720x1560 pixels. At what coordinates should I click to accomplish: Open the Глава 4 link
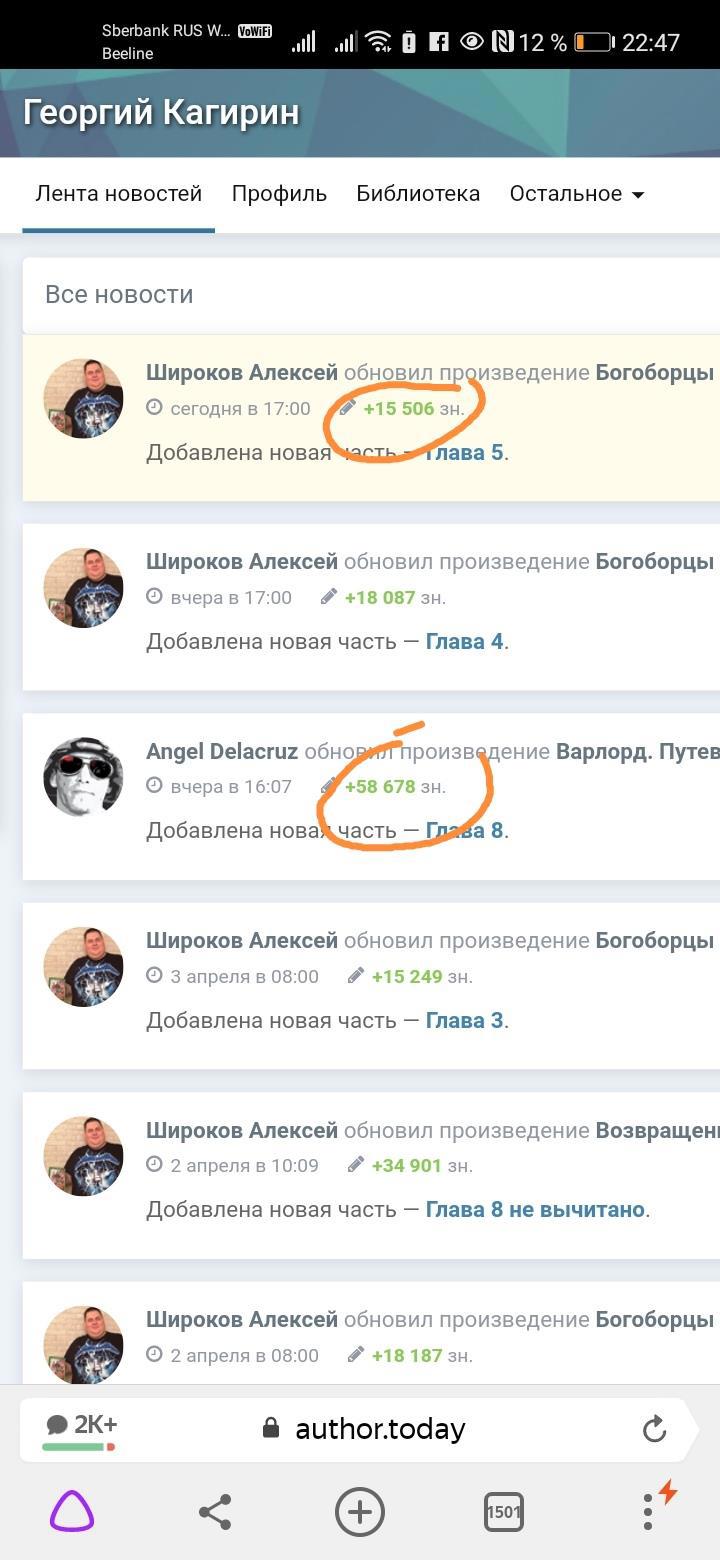click(464, 642)
